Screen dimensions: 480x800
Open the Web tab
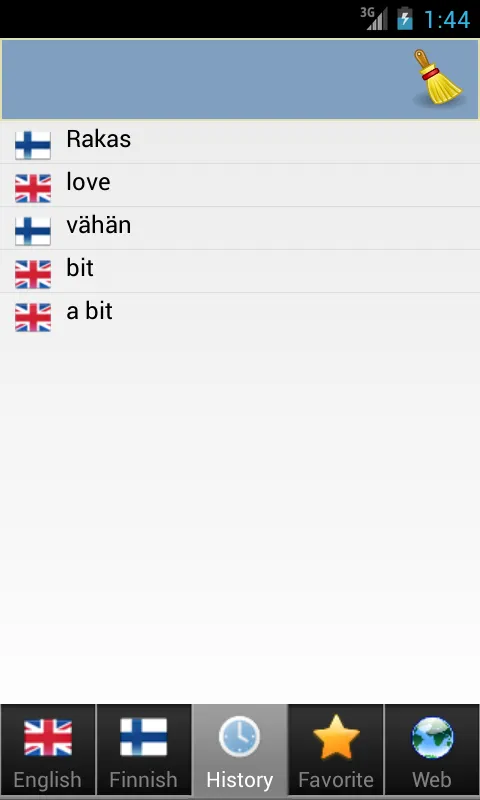(432, 751)
